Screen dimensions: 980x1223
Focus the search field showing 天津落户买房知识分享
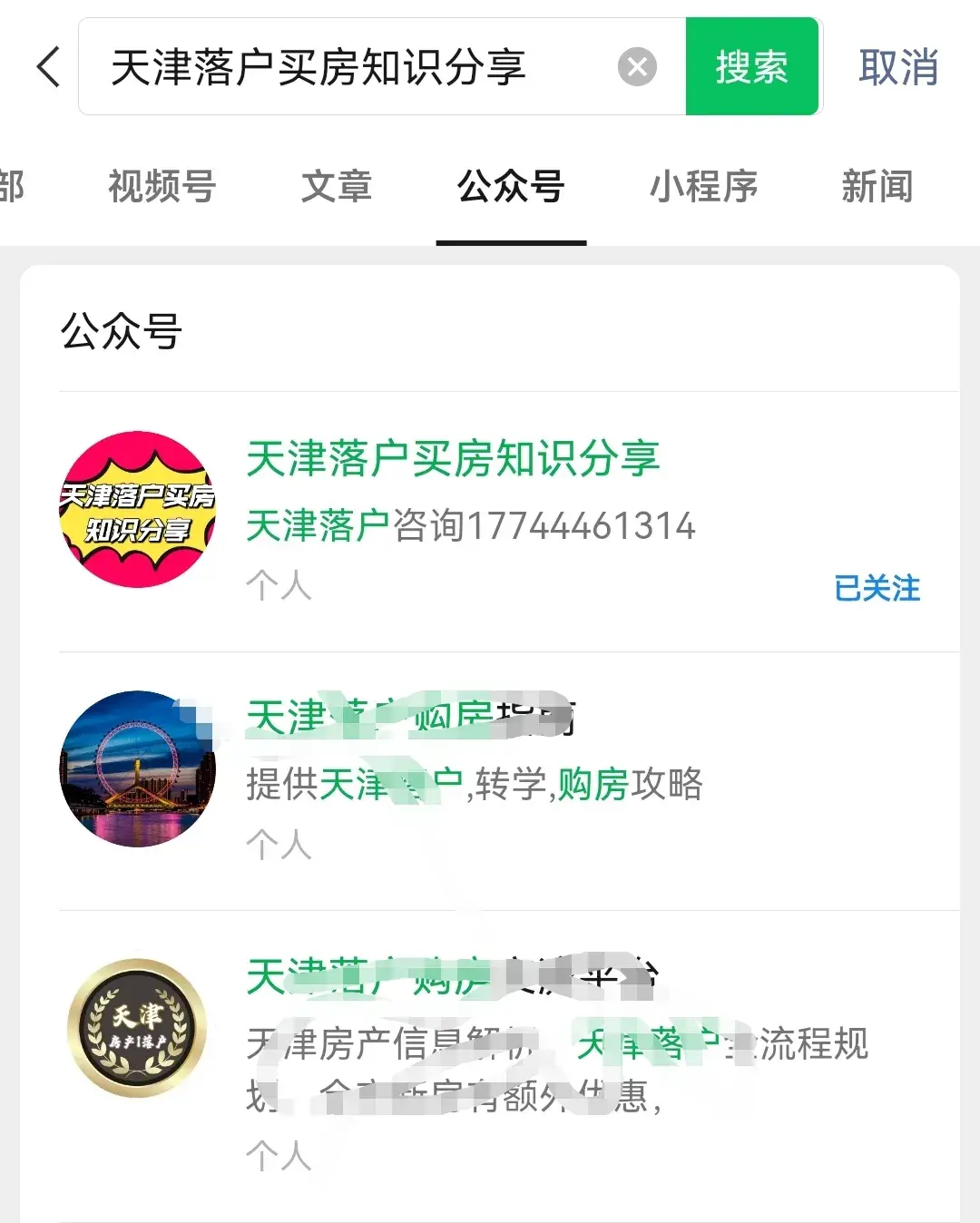[x=345, y=67]
